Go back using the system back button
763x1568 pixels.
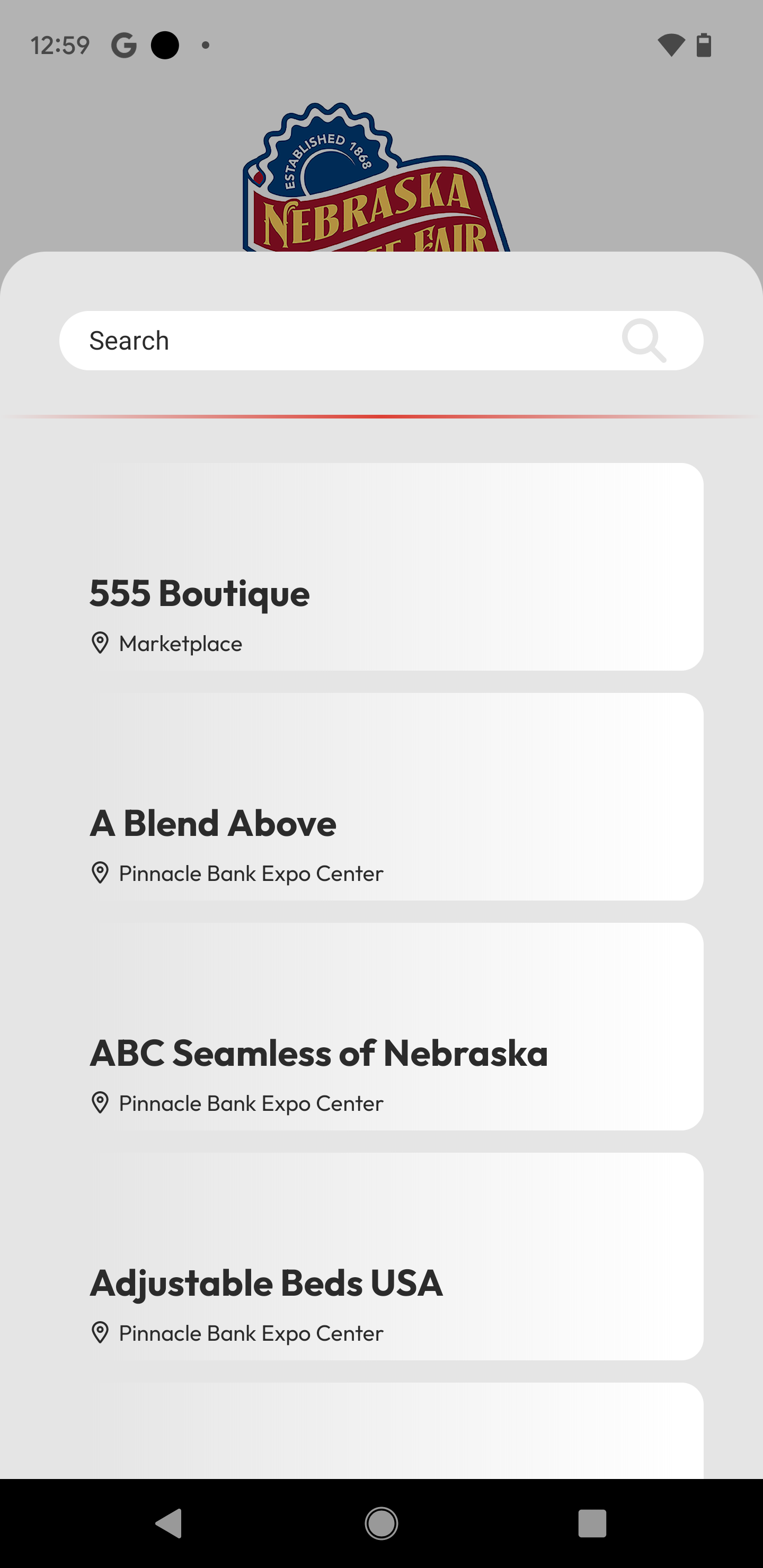tap(169, 1523)
